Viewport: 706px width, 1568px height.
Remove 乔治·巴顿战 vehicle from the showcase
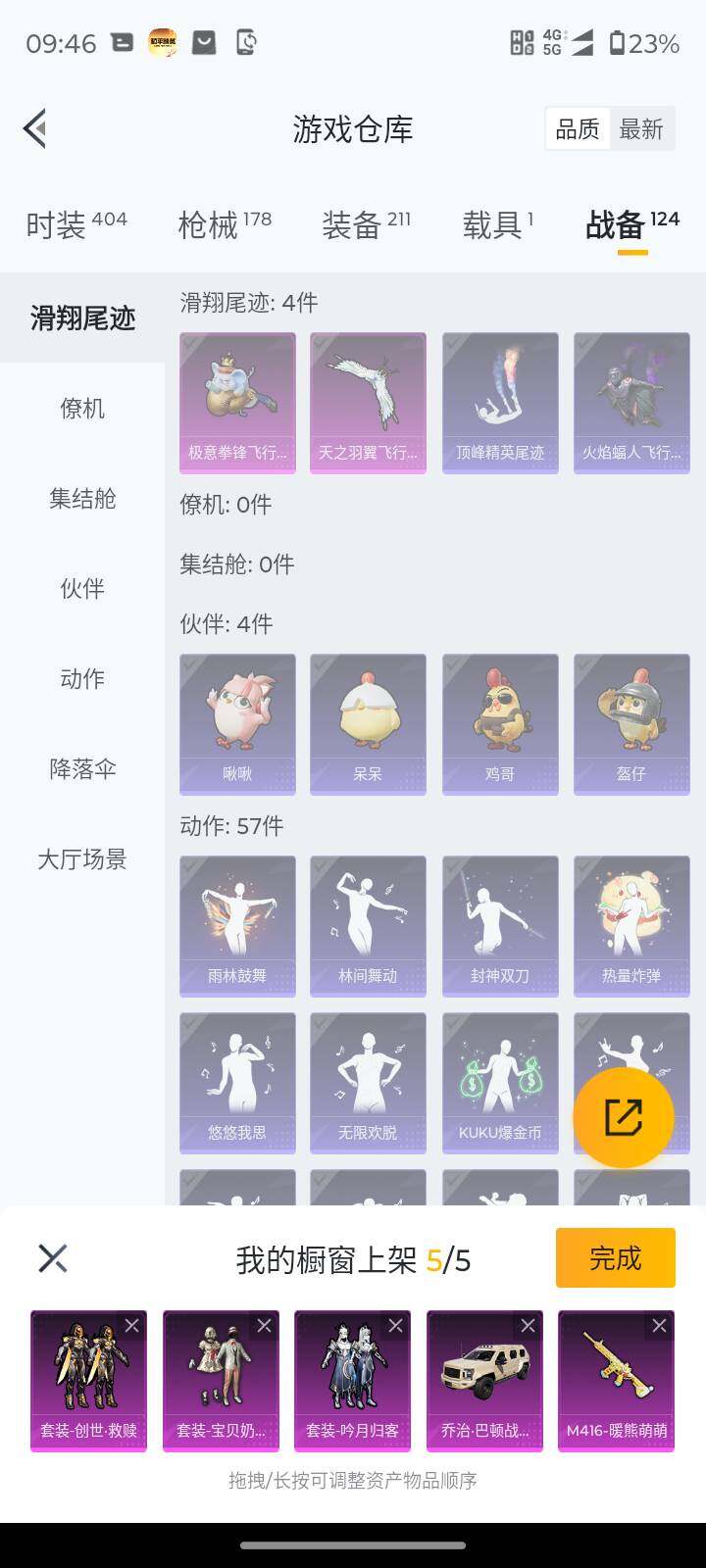(529, 1325)
